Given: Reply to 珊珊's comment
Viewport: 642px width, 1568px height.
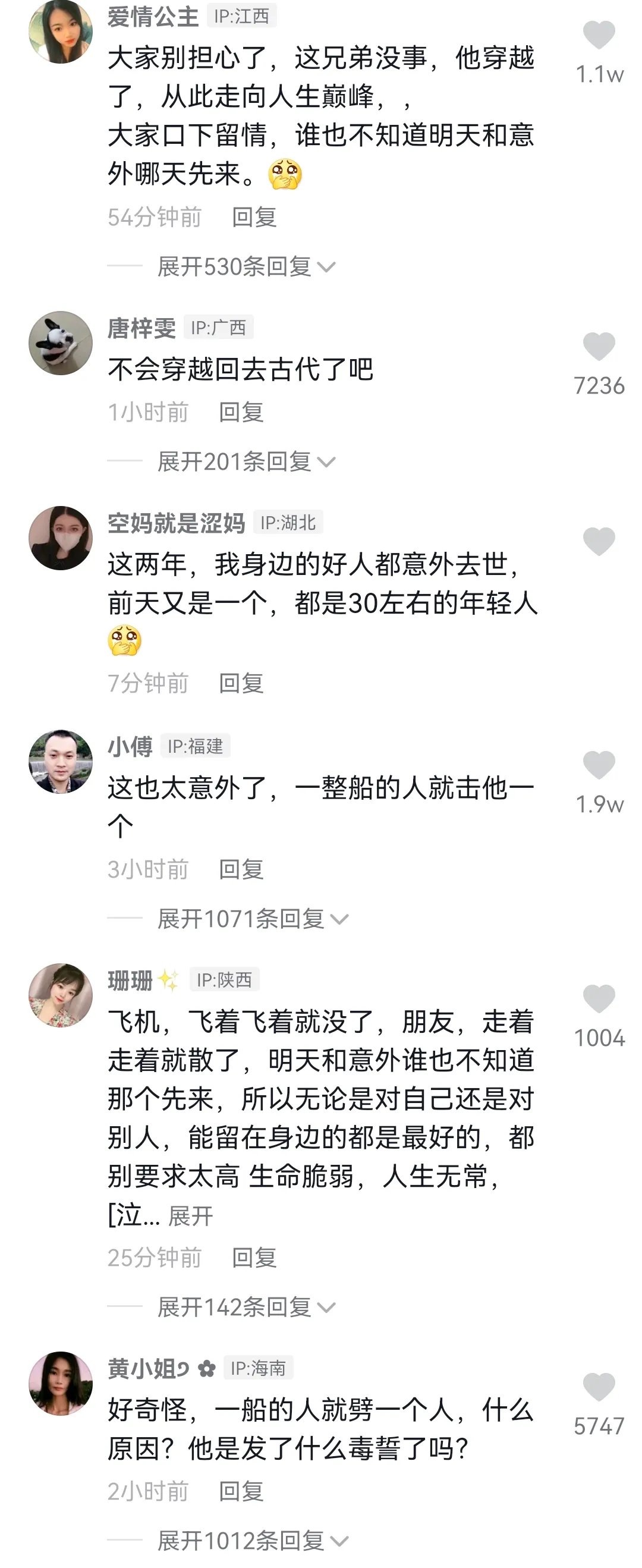Looking at the screenshot, I should click(254, 1258).
